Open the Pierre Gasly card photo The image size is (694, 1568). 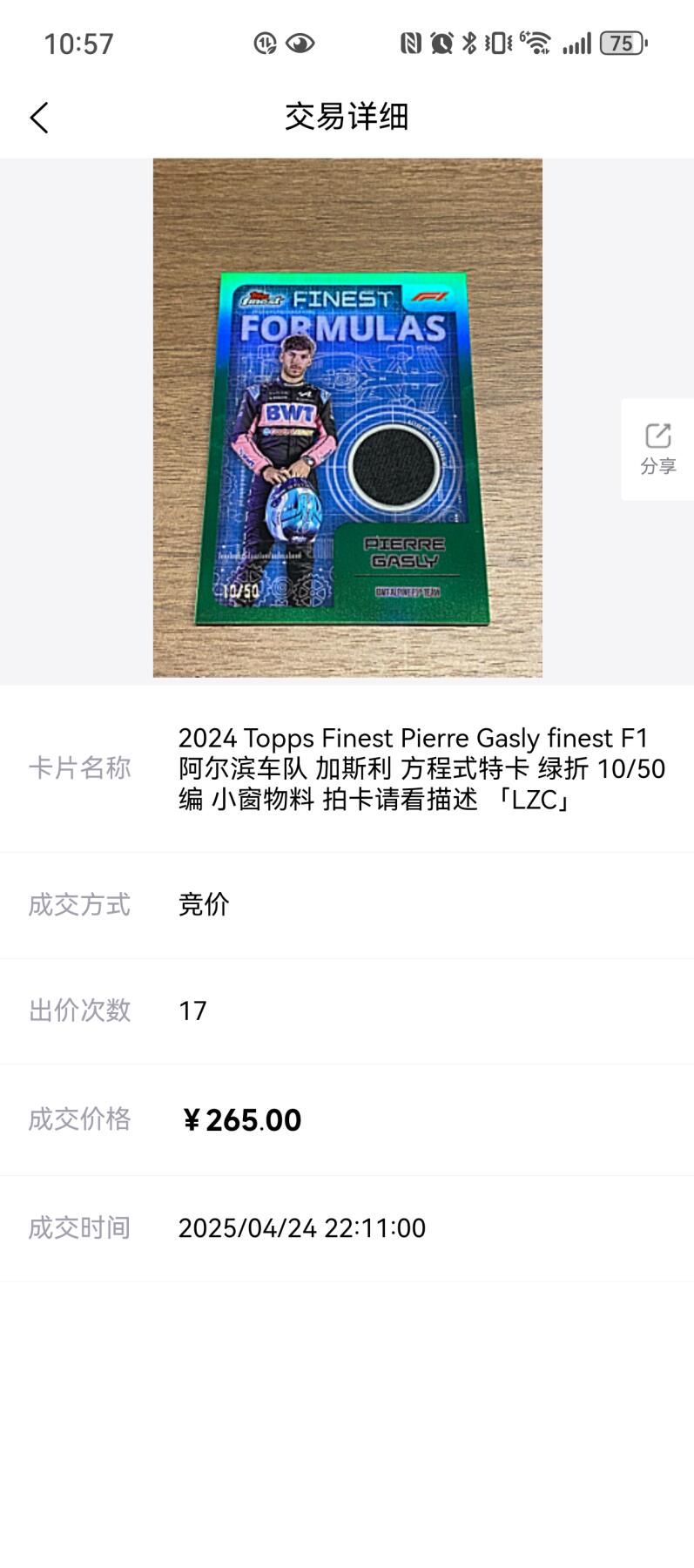[347, 418]
